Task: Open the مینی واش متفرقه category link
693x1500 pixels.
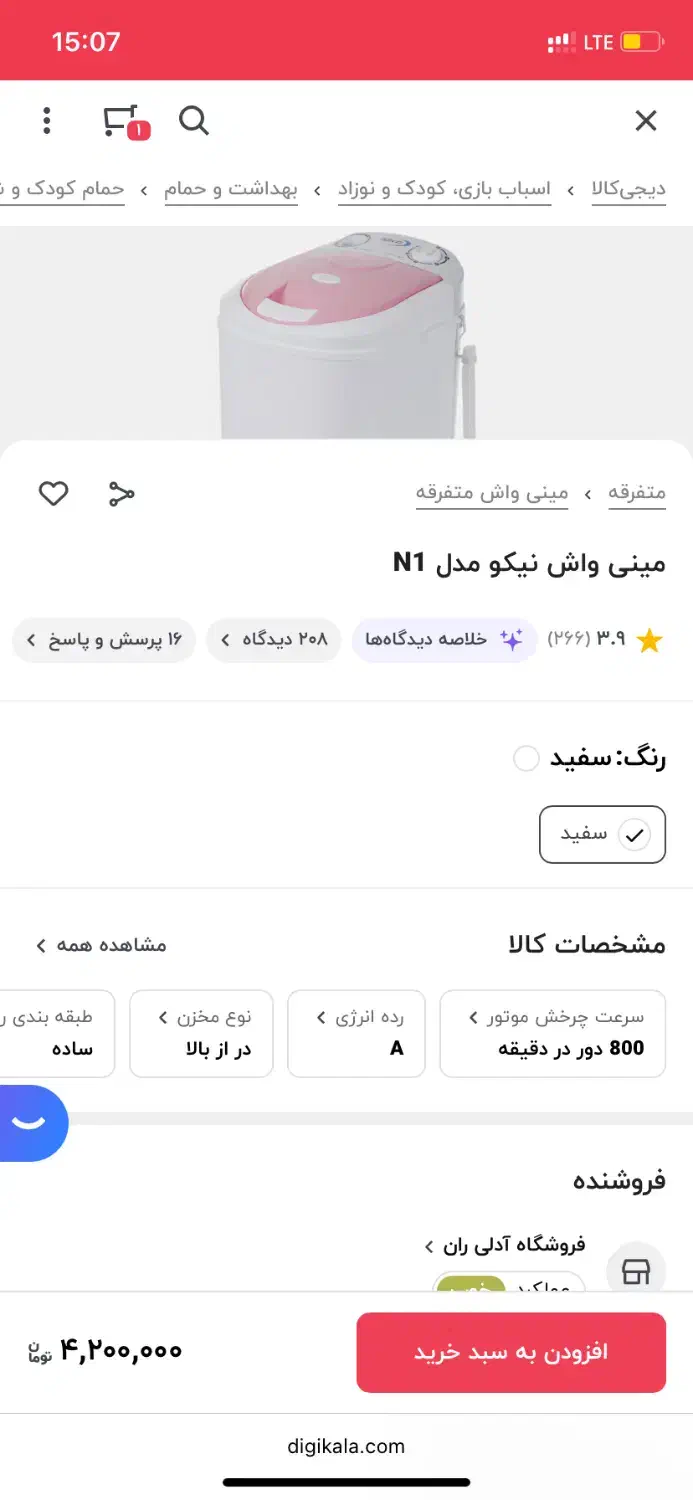Action: (x=492, y=493)
